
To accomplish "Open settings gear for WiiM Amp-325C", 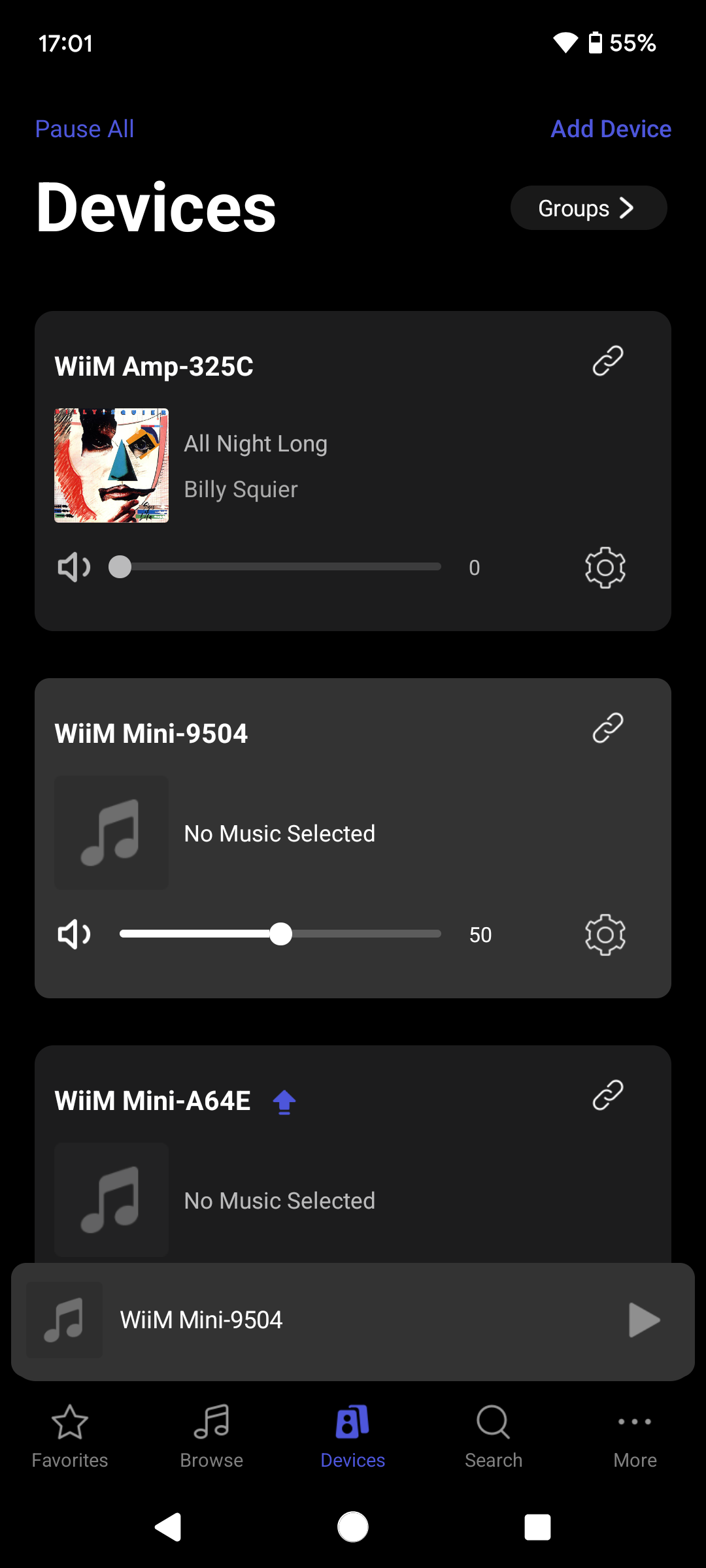I will tap(605, 567).
